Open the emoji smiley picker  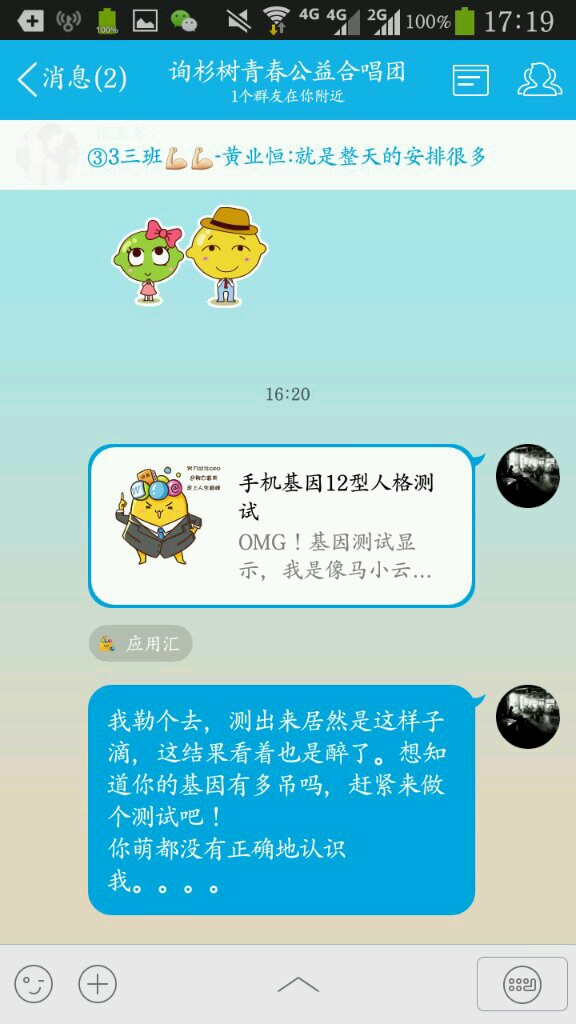click(33, 984)
